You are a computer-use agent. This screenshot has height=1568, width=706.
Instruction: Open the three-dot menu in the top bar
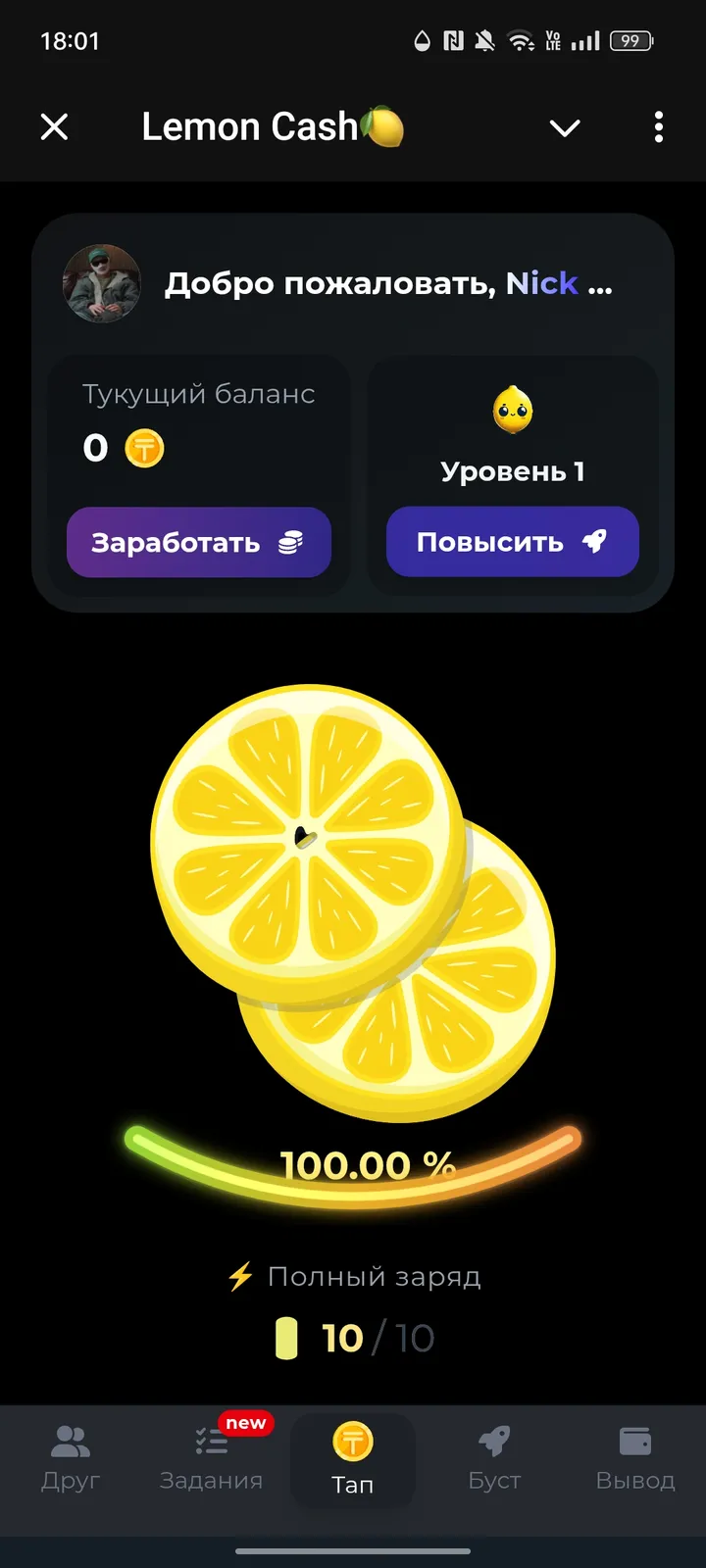pyautogui.click(x=658, y=127)
